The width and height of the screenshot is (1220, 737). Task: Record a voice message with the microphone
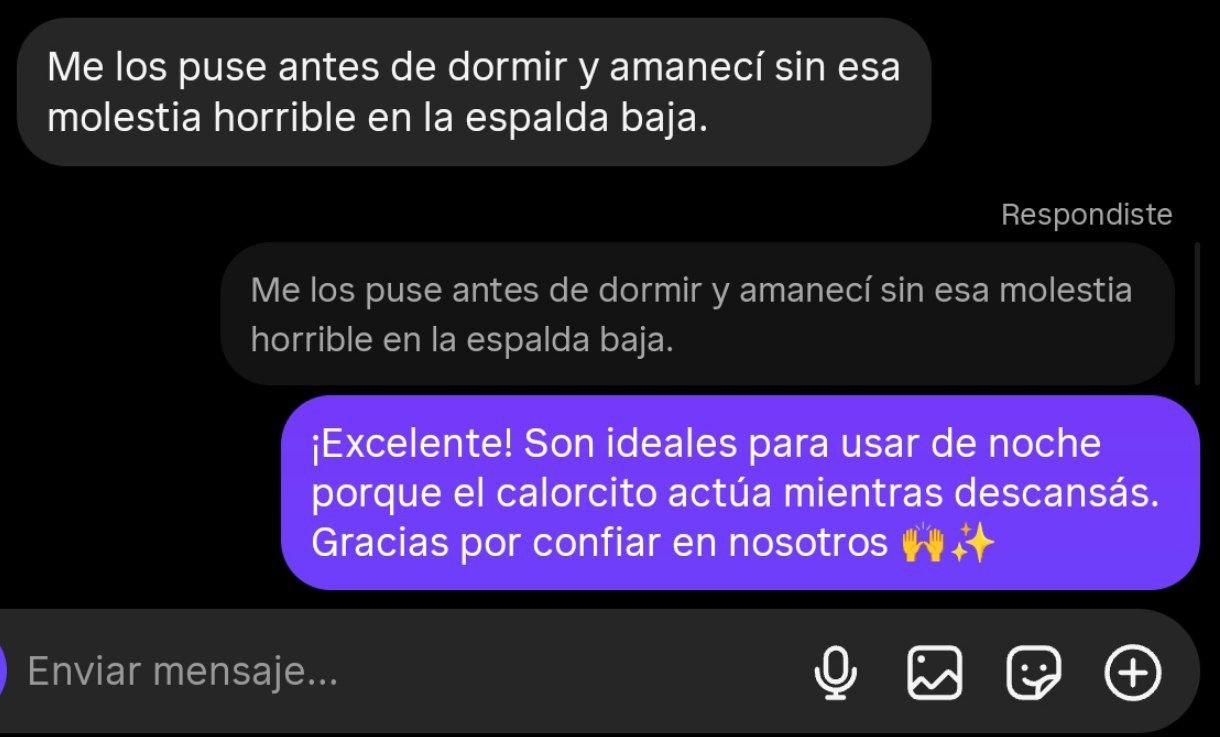(835, 671)
